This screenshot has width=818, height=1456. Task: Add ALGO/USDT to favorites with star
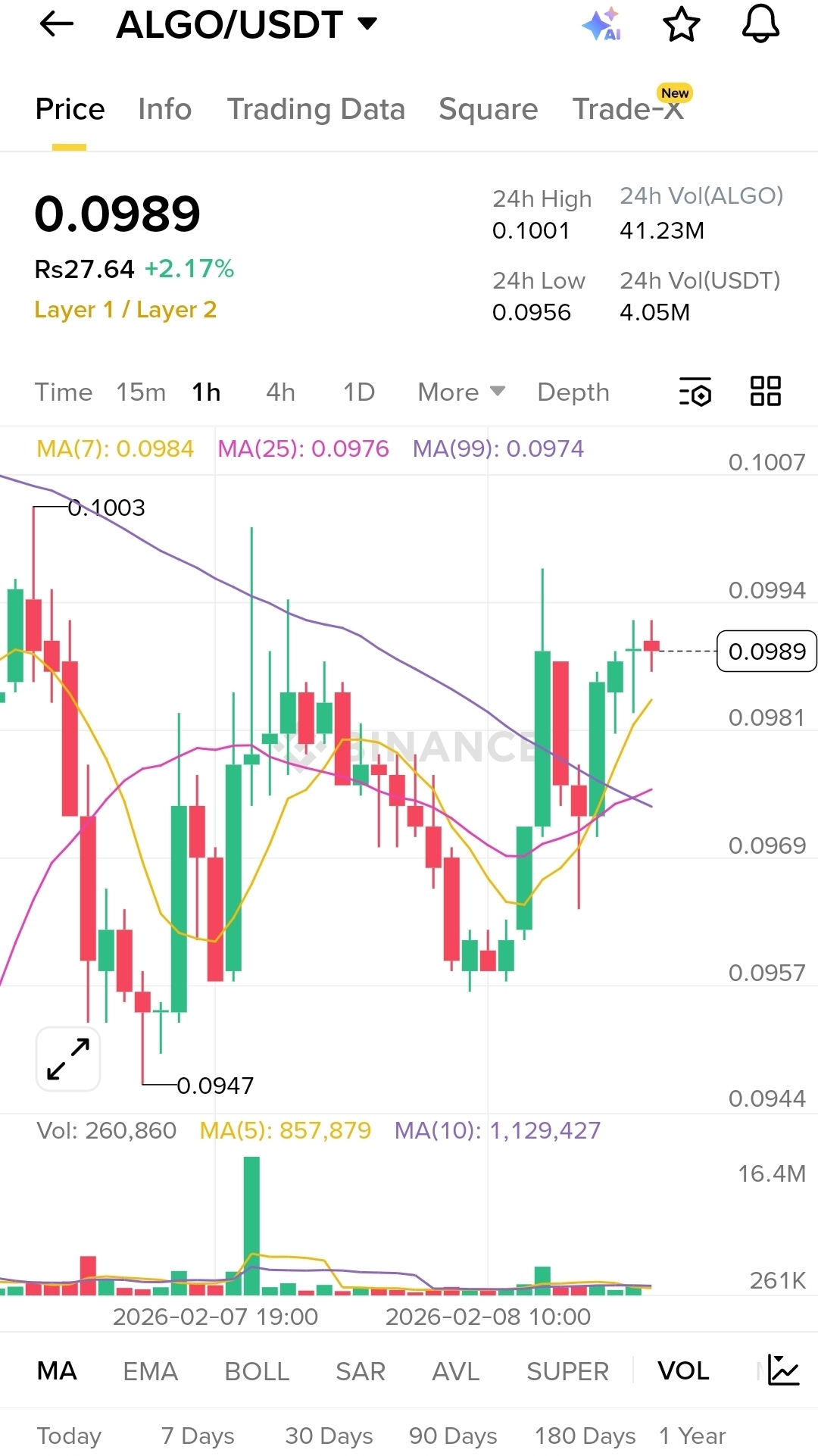681,25
